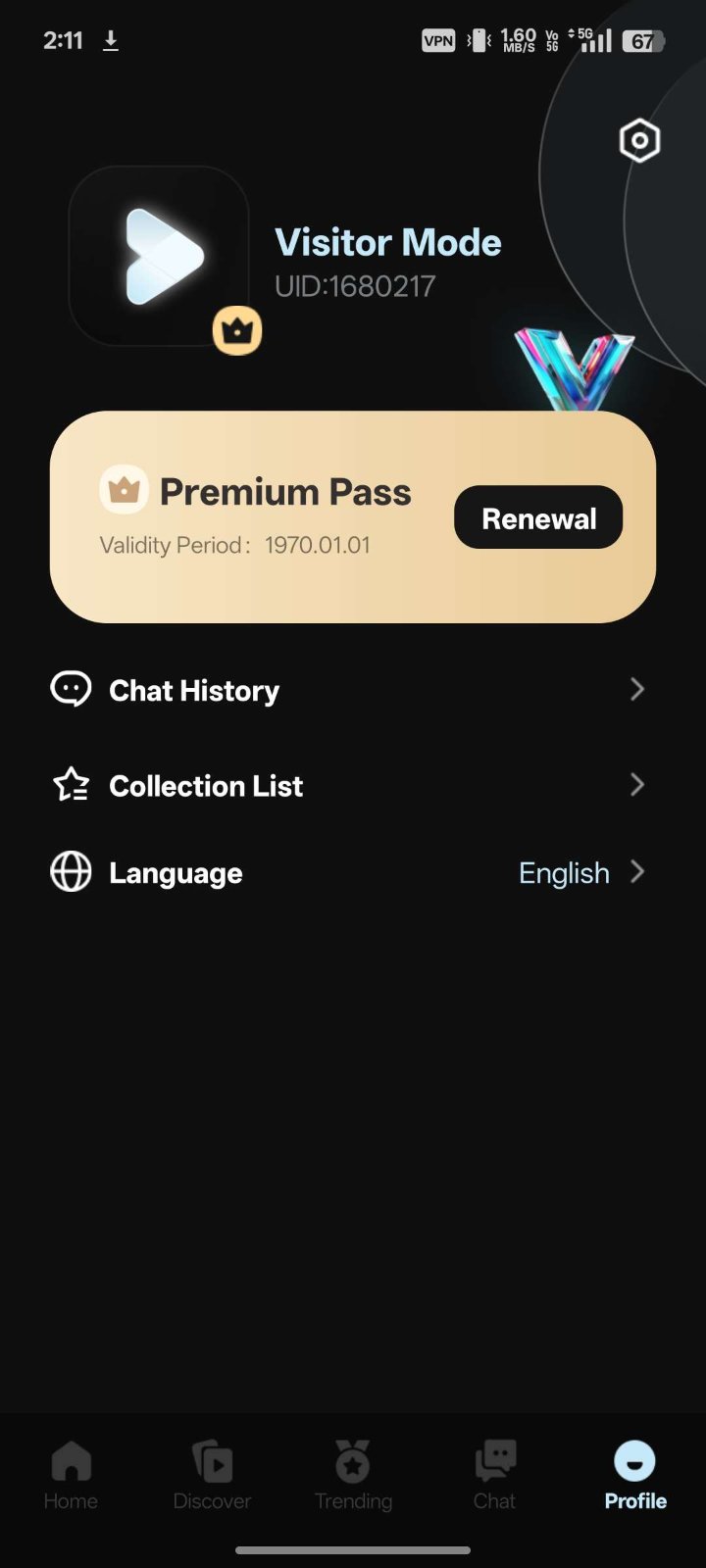Image resolution: width=706 pixels, height=1568 pixels.
Task: Tap the Visitor Mode profile avatar
Action: (159, 257)
